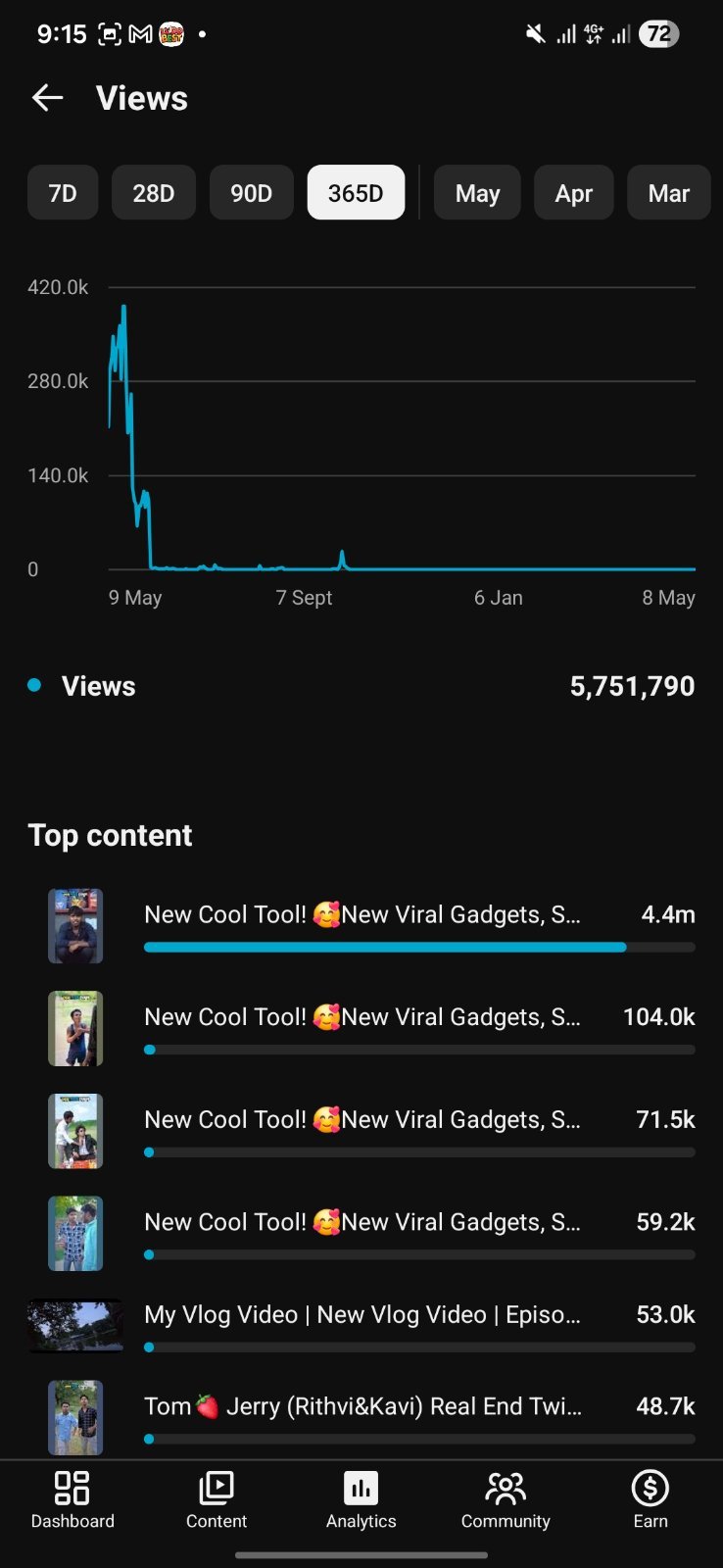
Task: Open the Analytics tab
Action: pyautogui.click(x=361, y=1500)
